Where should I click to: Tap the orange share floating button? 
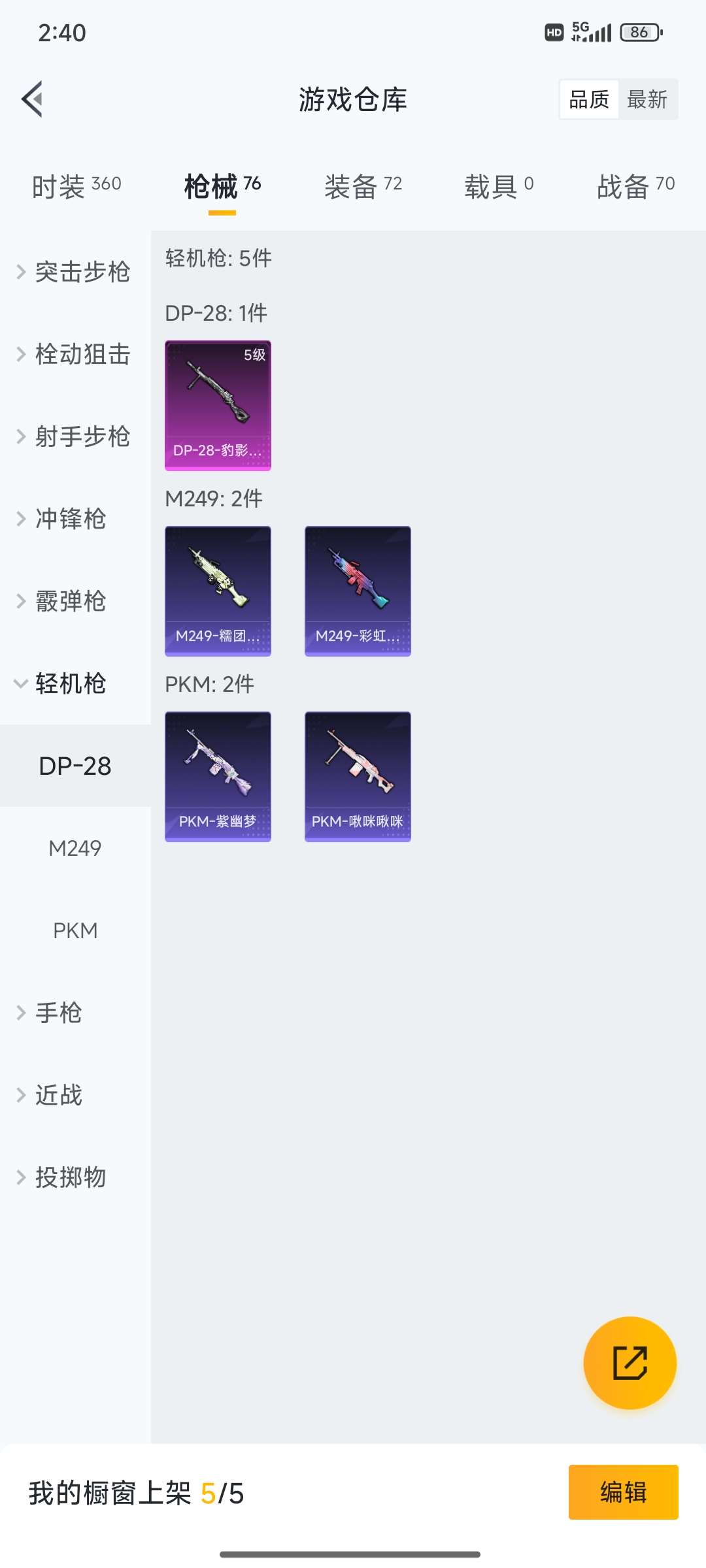pyautogui.click(x=630, y=1363)
